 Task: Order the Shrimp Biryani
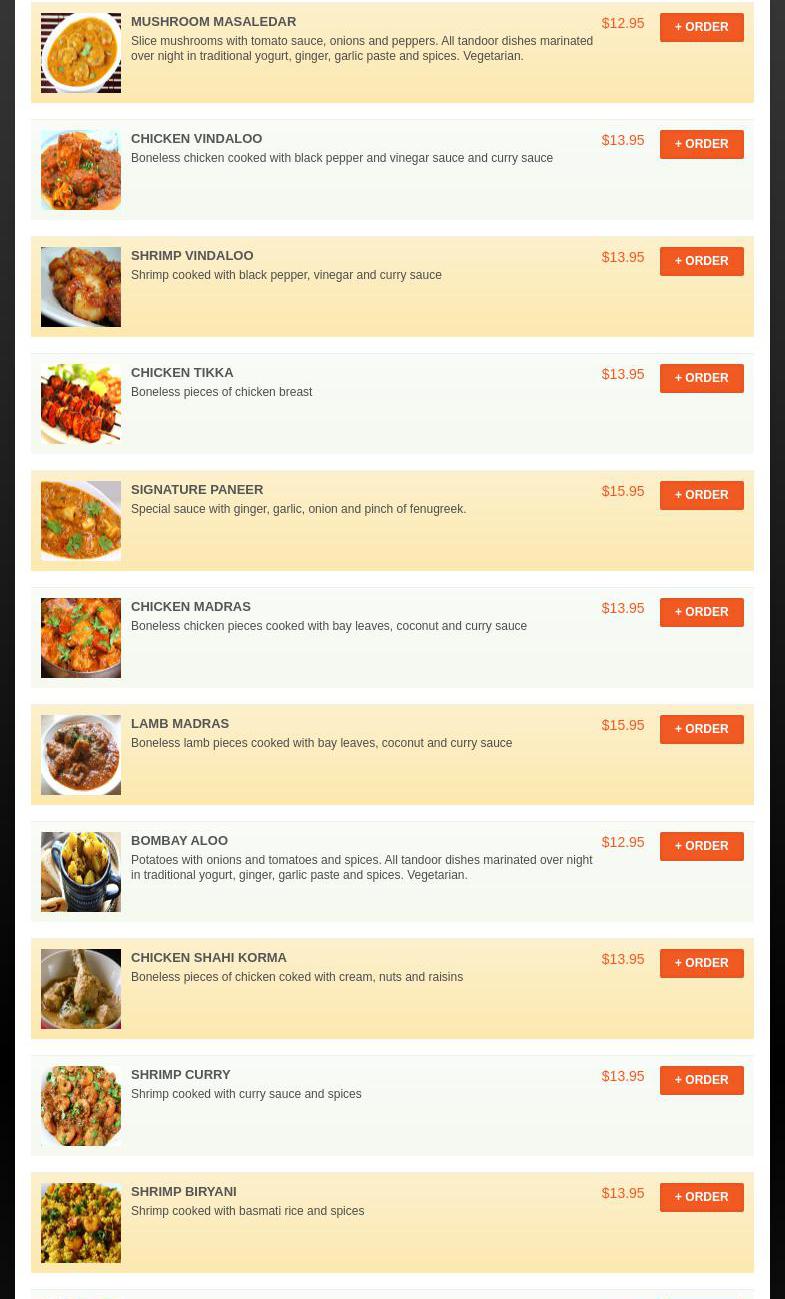[x=701, y=1197]
